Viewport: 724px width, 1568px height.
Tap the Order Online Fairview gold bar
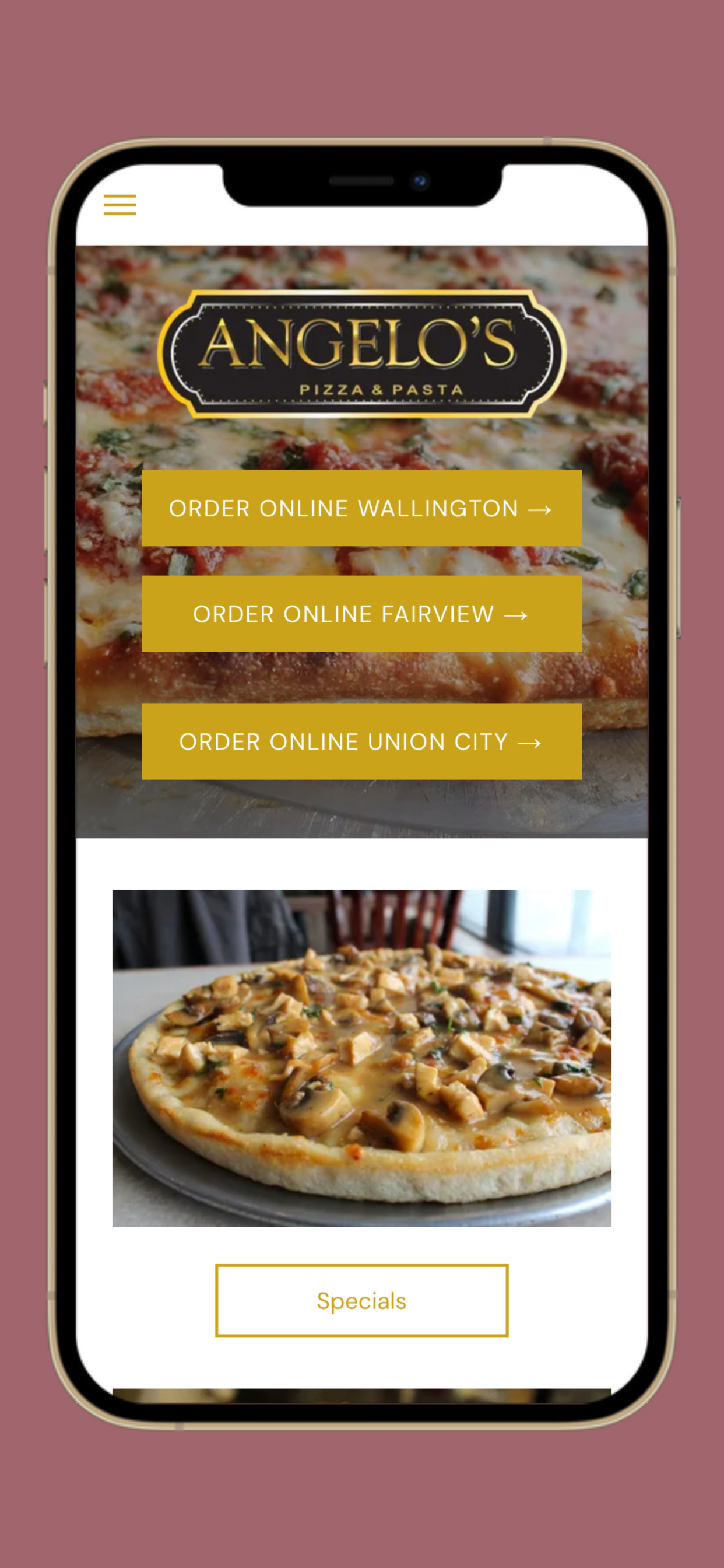[362, 614]
